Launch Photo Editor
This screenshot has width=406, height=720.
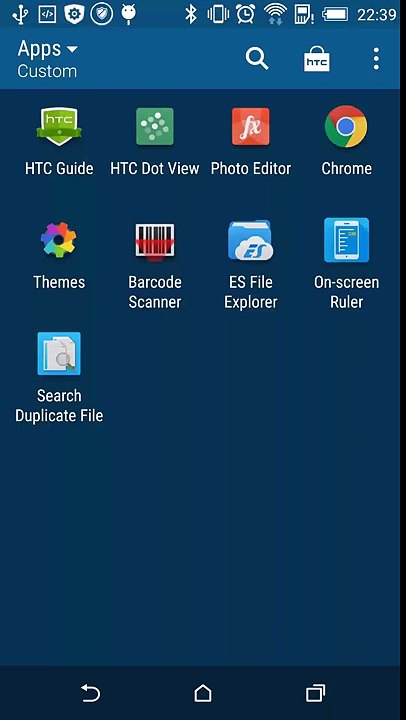[251, 141]
